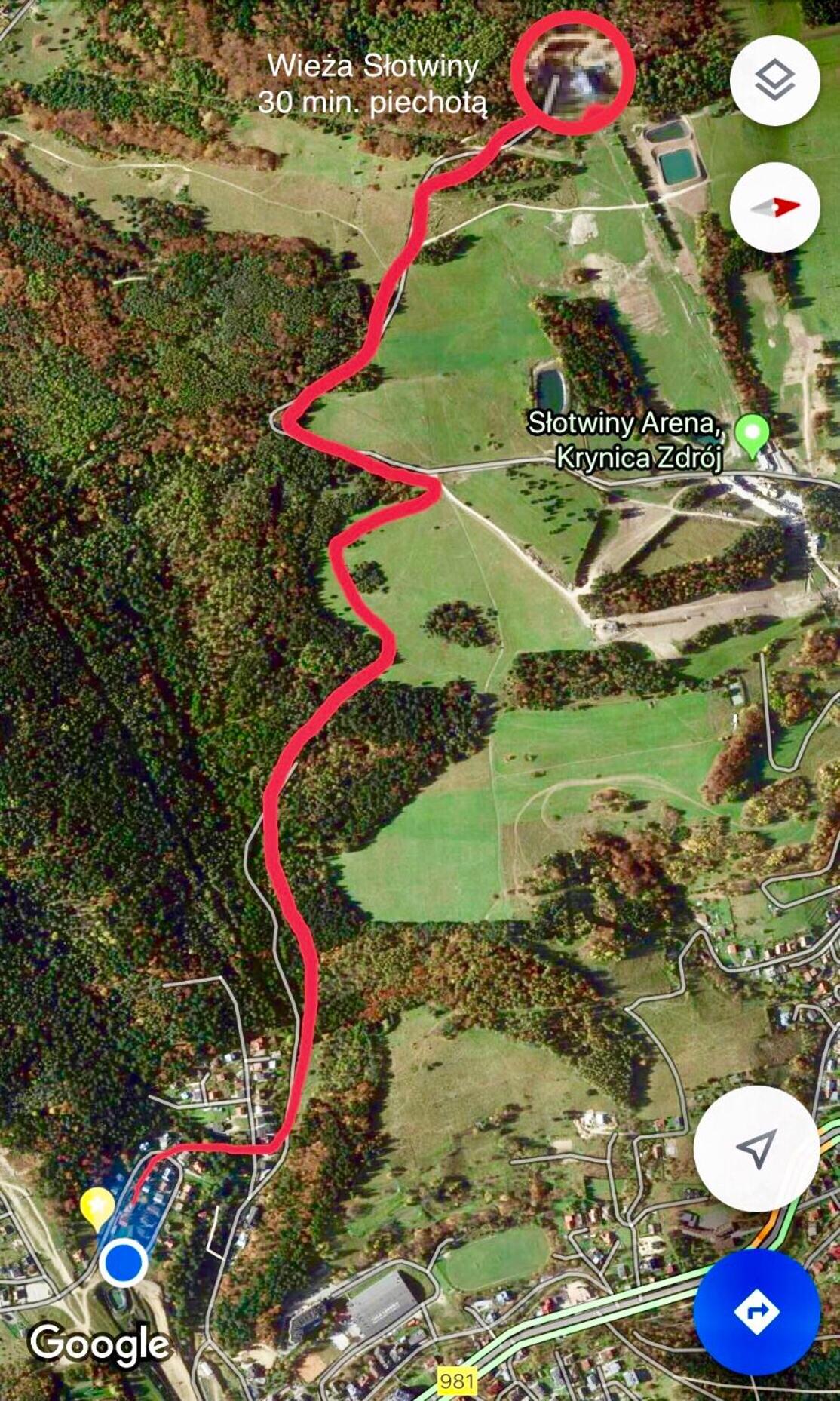Tap the compass to reset map orientation
Screen dimensions: 840x1401
tap(775, 207)
